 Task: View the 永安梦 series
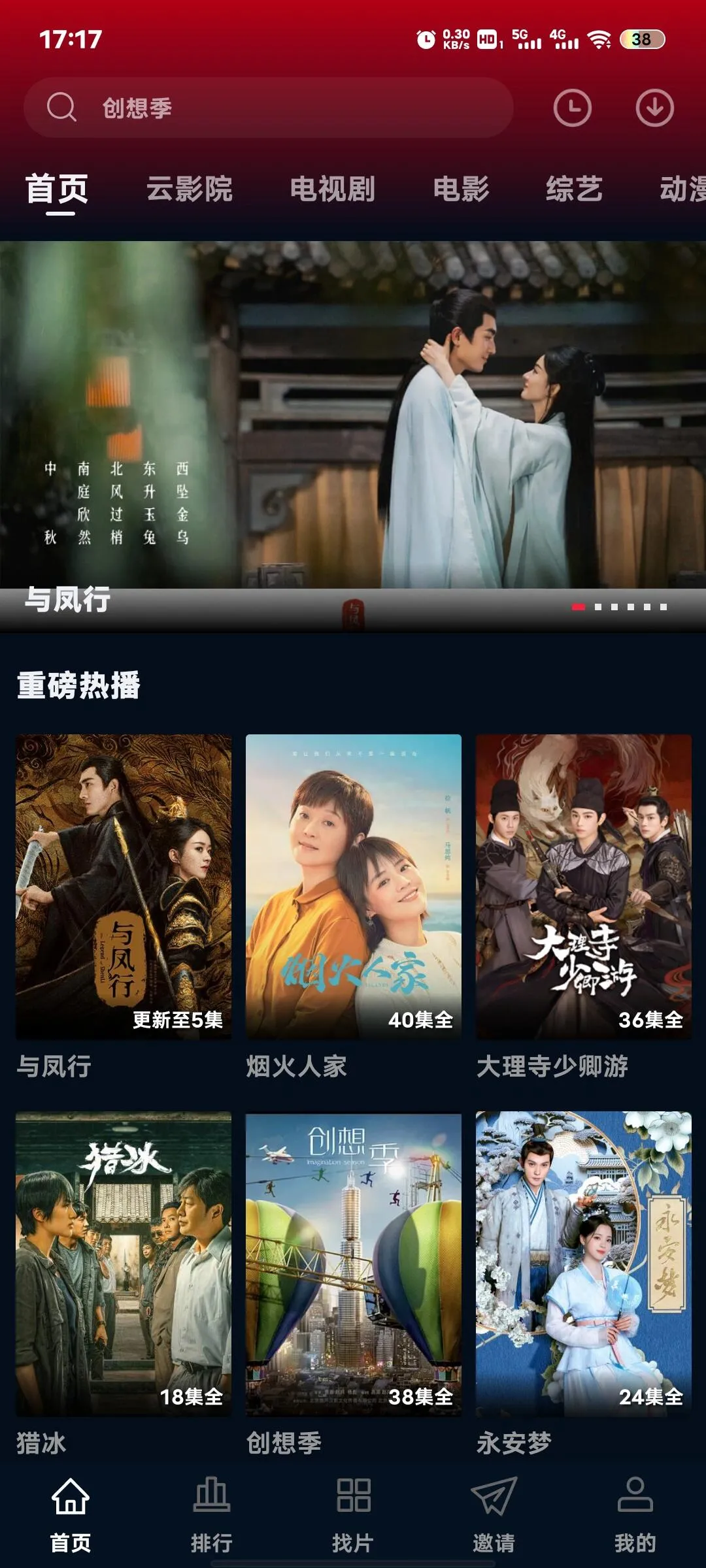pyautogui.click(x=583, y=1264)
